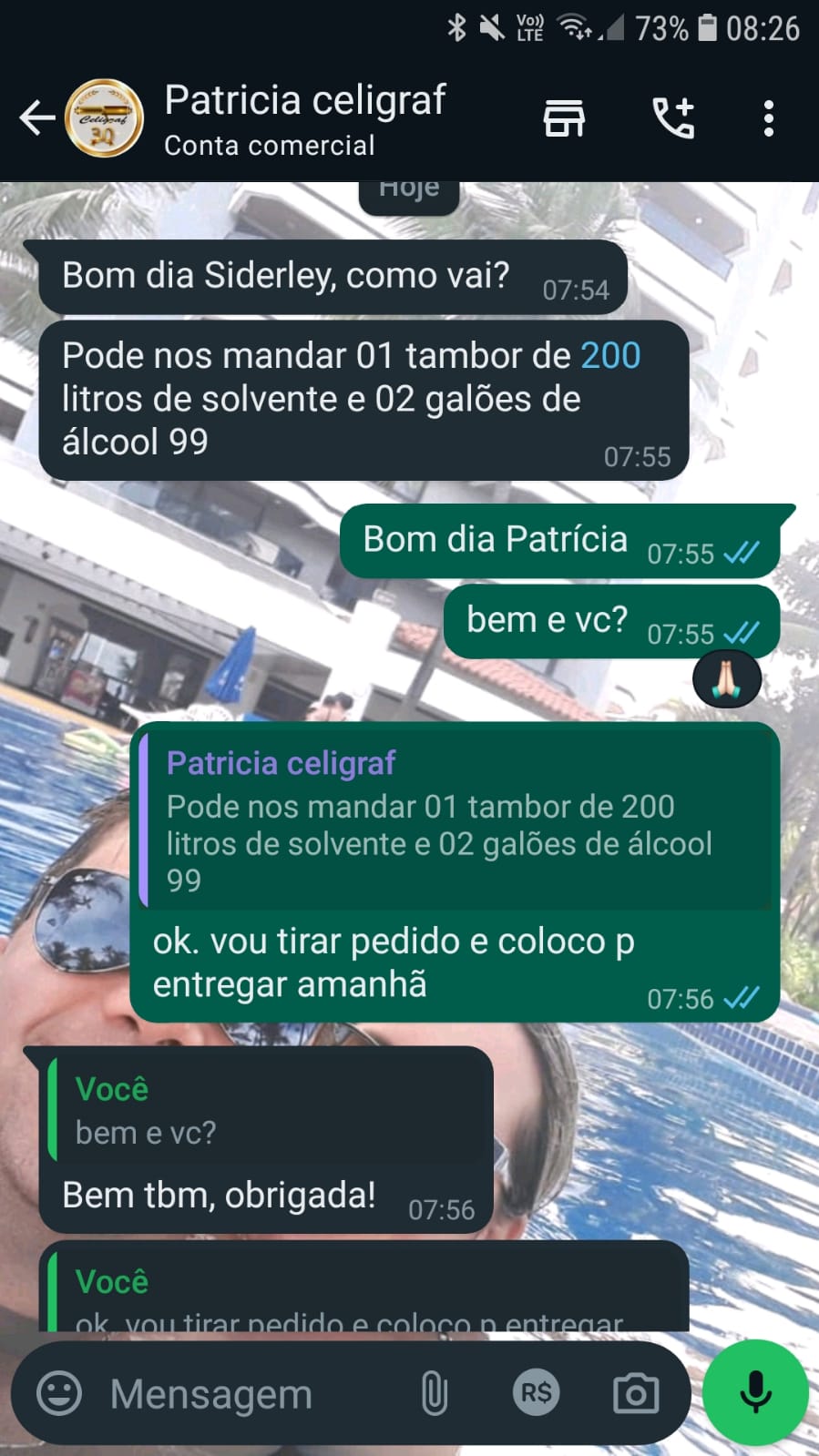819x1456 pixels.
Task: Jump to the quoted "bem e vc?" message
Action: pyautogui.click(x=269, y=1111)
